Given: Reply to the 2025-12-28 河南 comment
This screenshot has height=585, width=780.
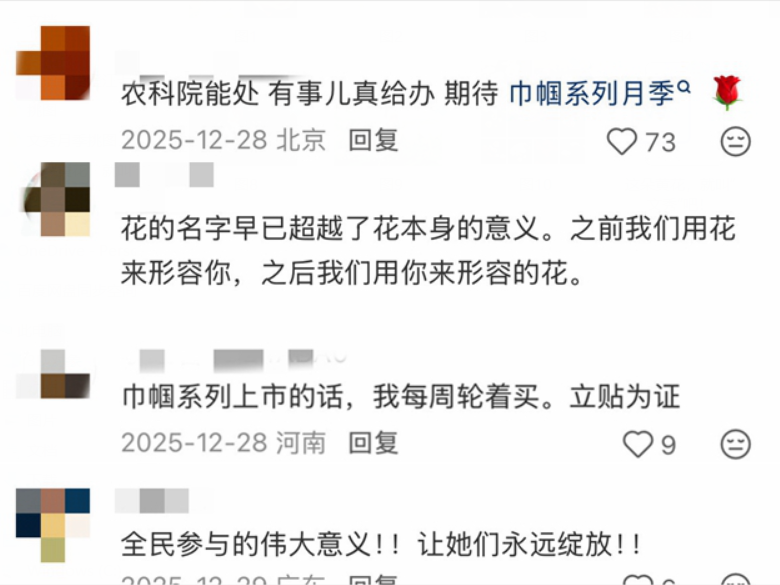Looking at the screenshot, I should click(x=373, y=442).
